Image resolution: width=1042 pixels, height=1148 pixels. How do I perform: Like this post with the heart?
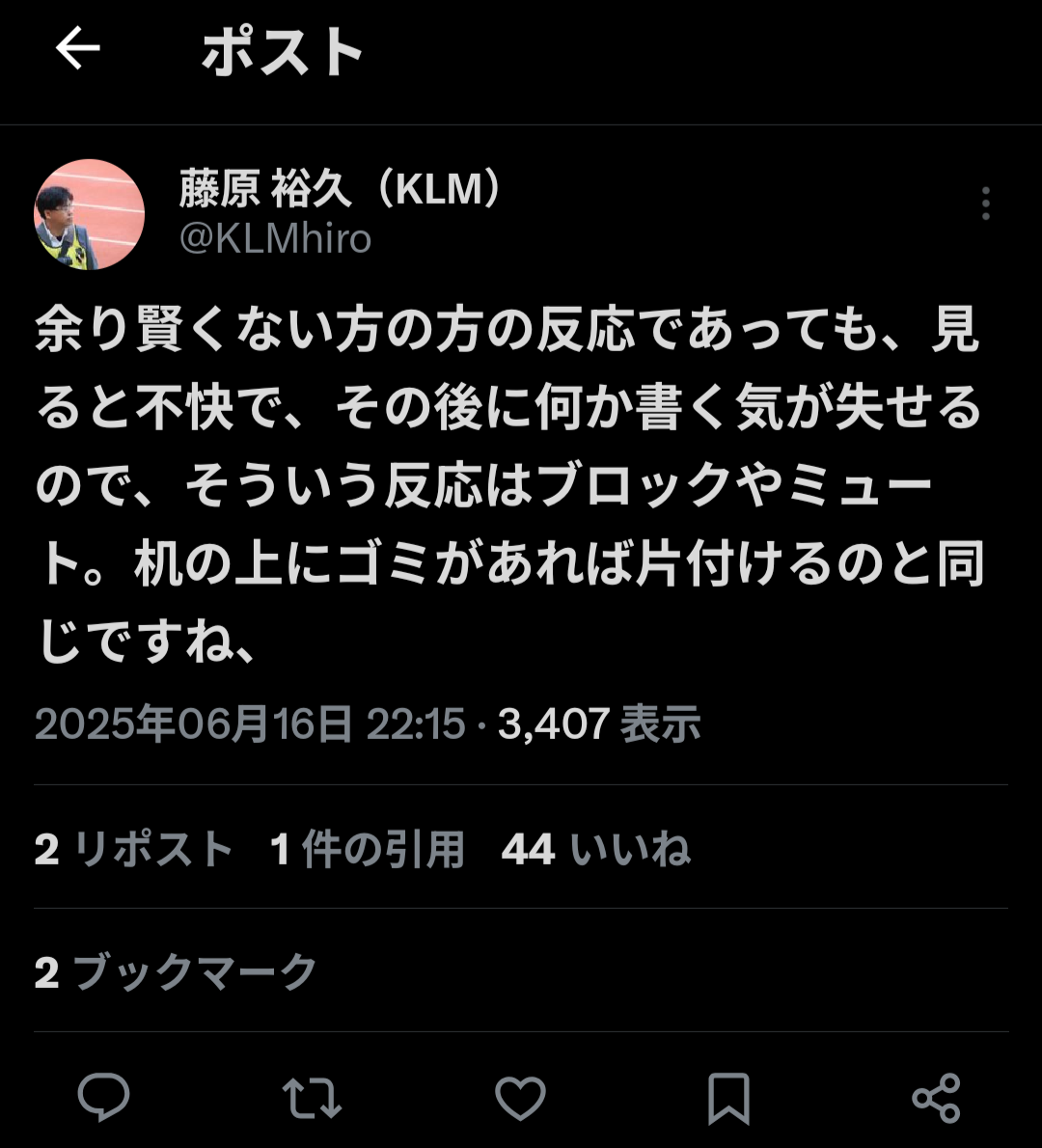[x=520, y=1098]
